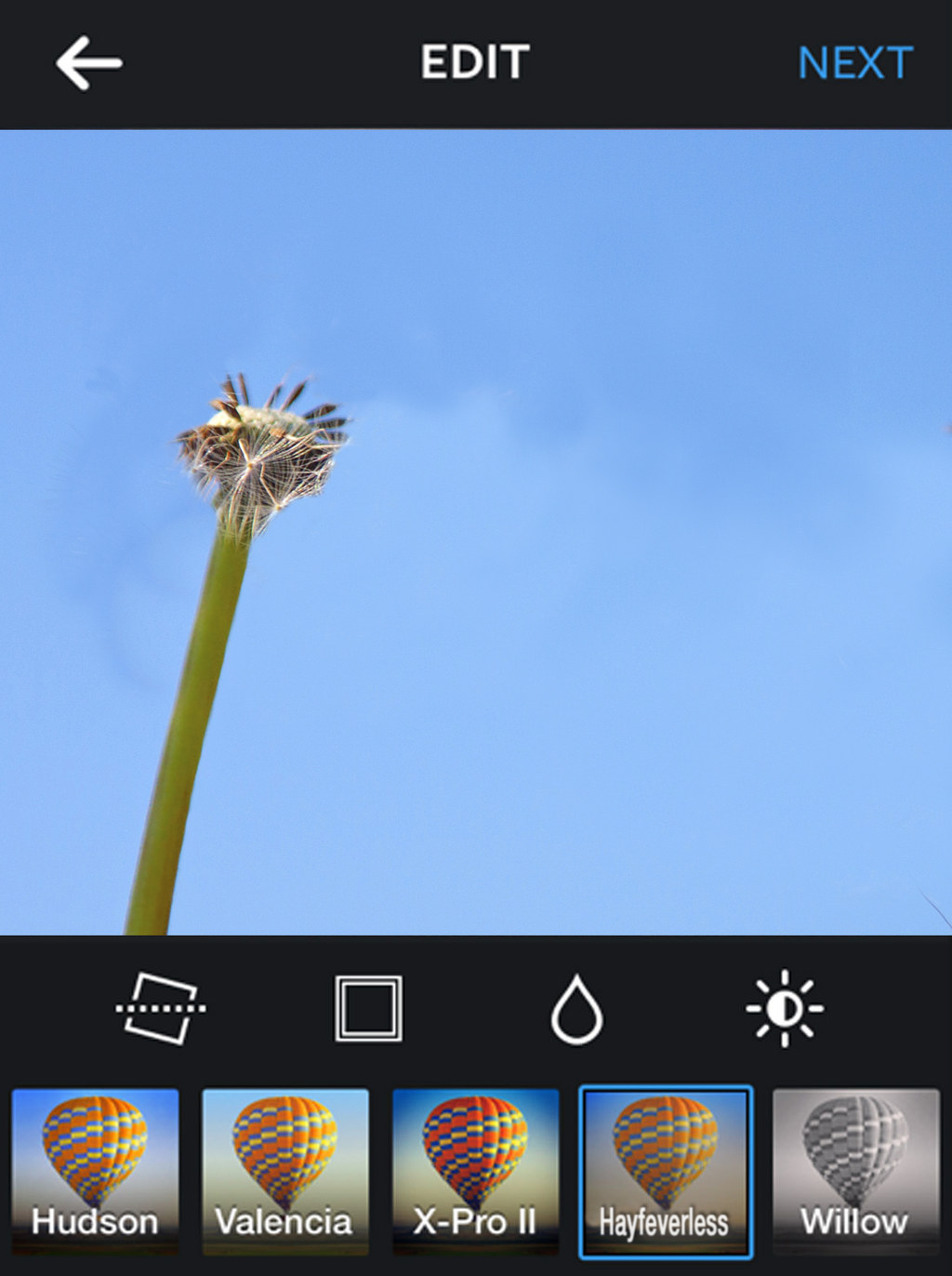
Task: Open the straighten/rotate tool
Action: 160,1008
